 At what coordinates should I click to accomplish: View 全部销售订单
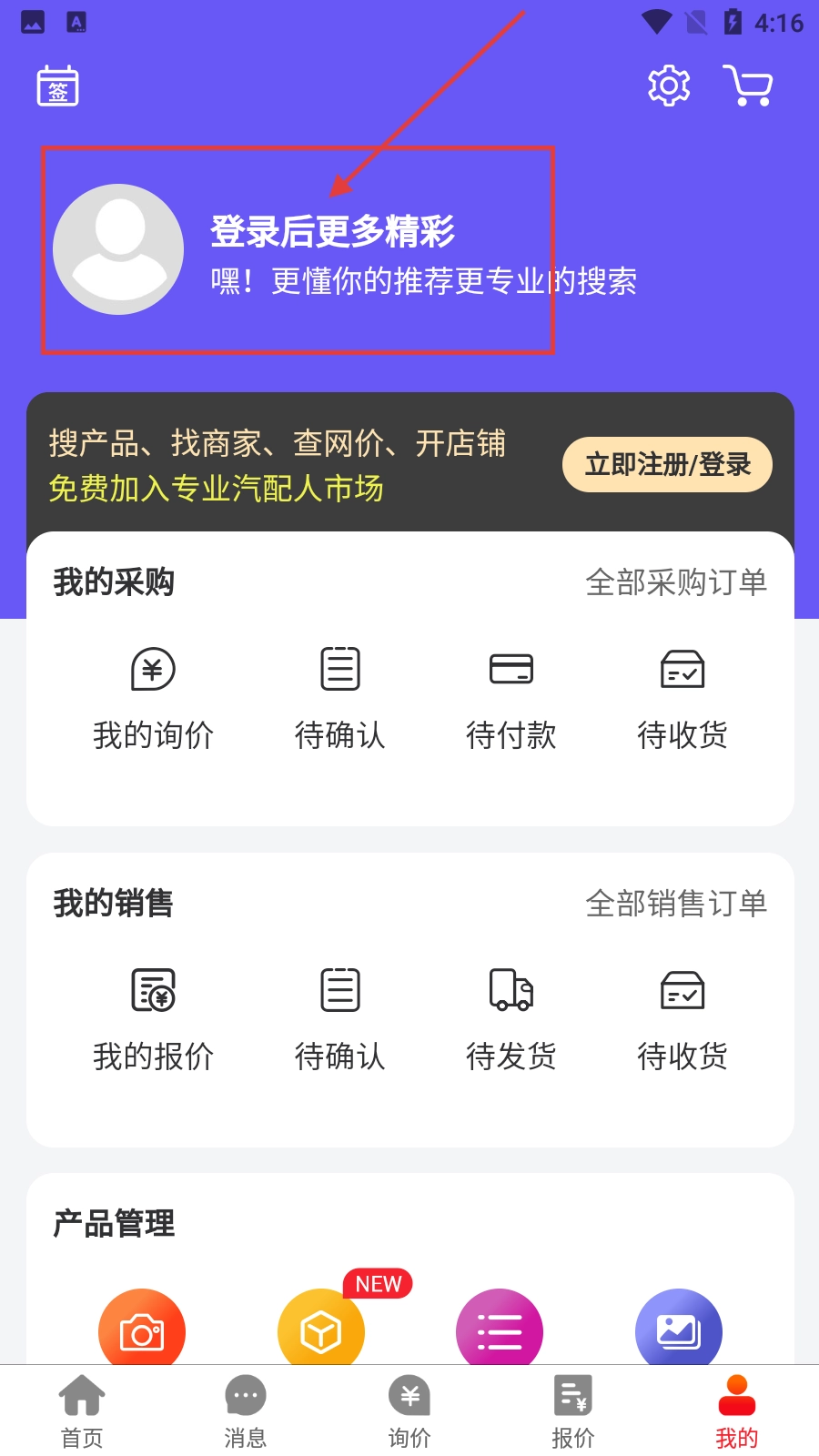pos(676,904)
